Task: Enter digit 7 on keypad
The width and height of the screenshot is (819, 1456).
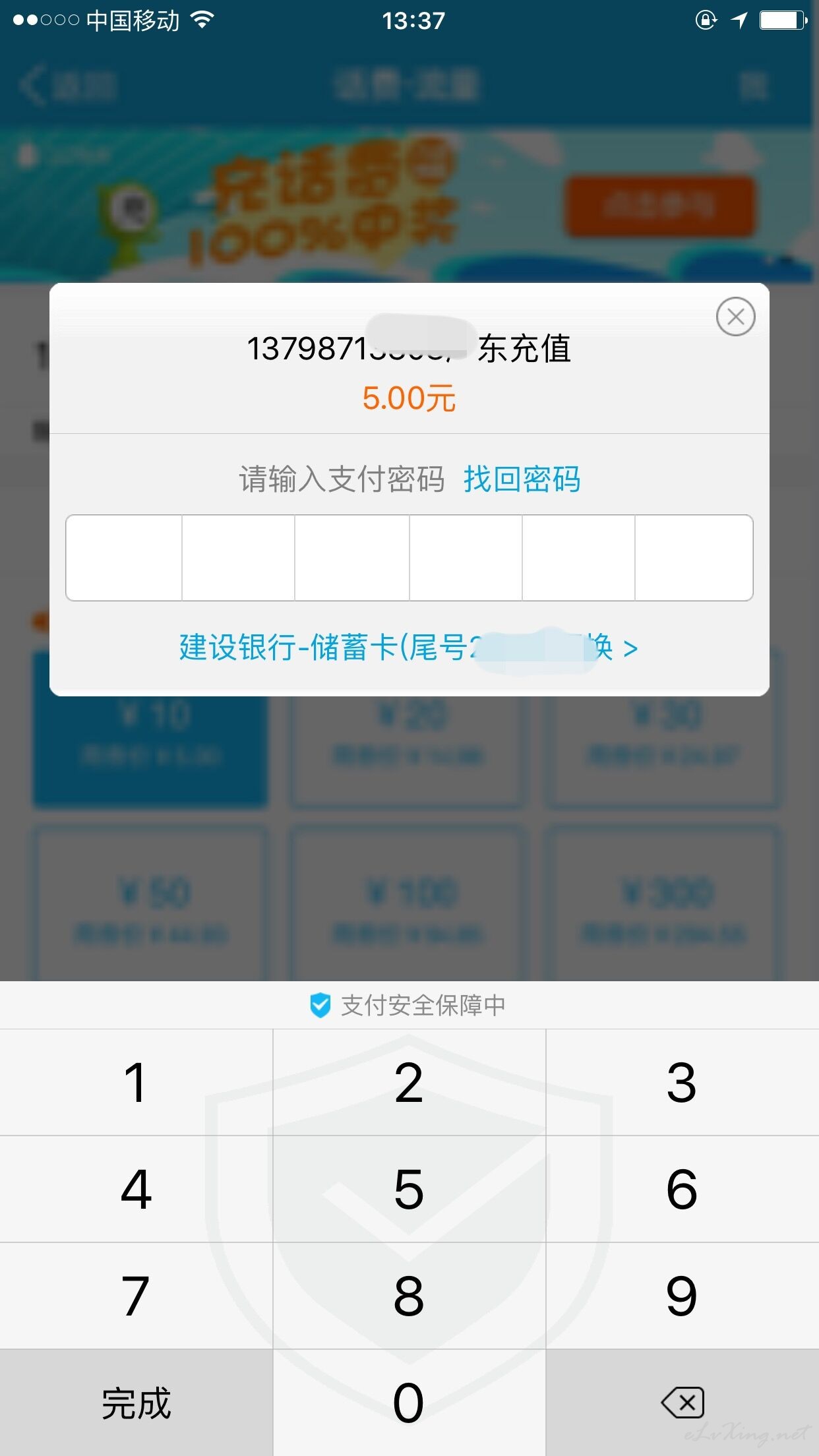Action: tap(136, 1296)
